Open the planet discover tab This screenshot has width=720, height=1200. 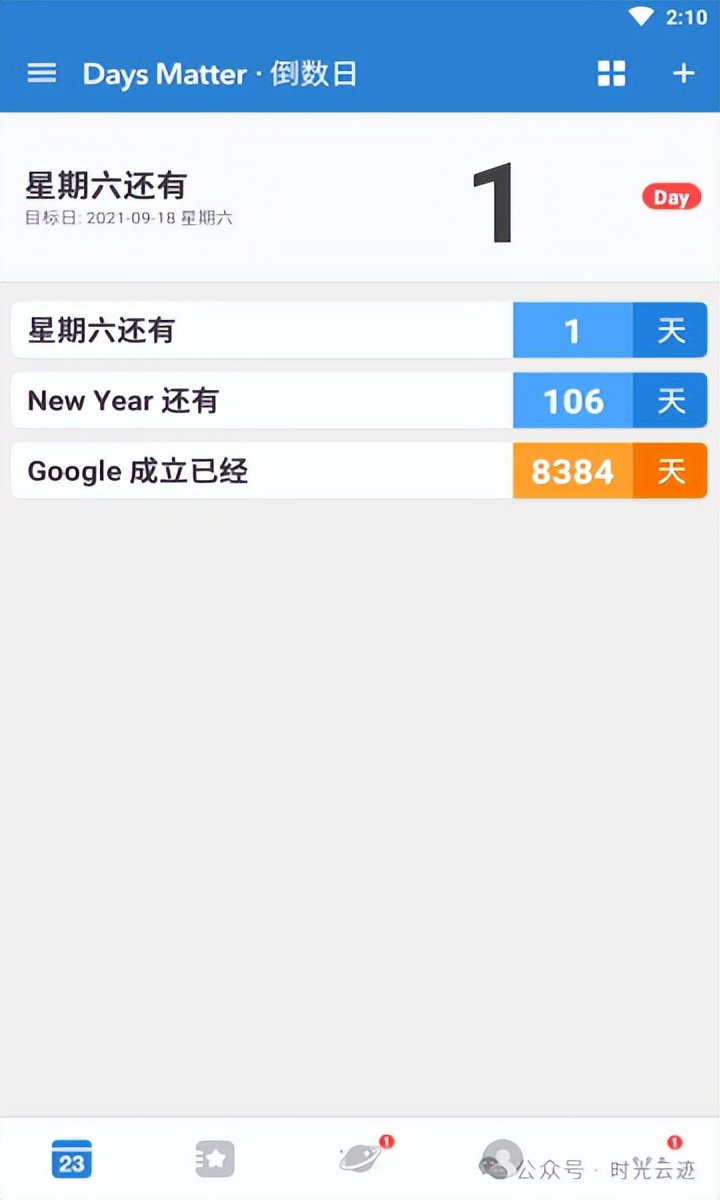coord(360,1159)
